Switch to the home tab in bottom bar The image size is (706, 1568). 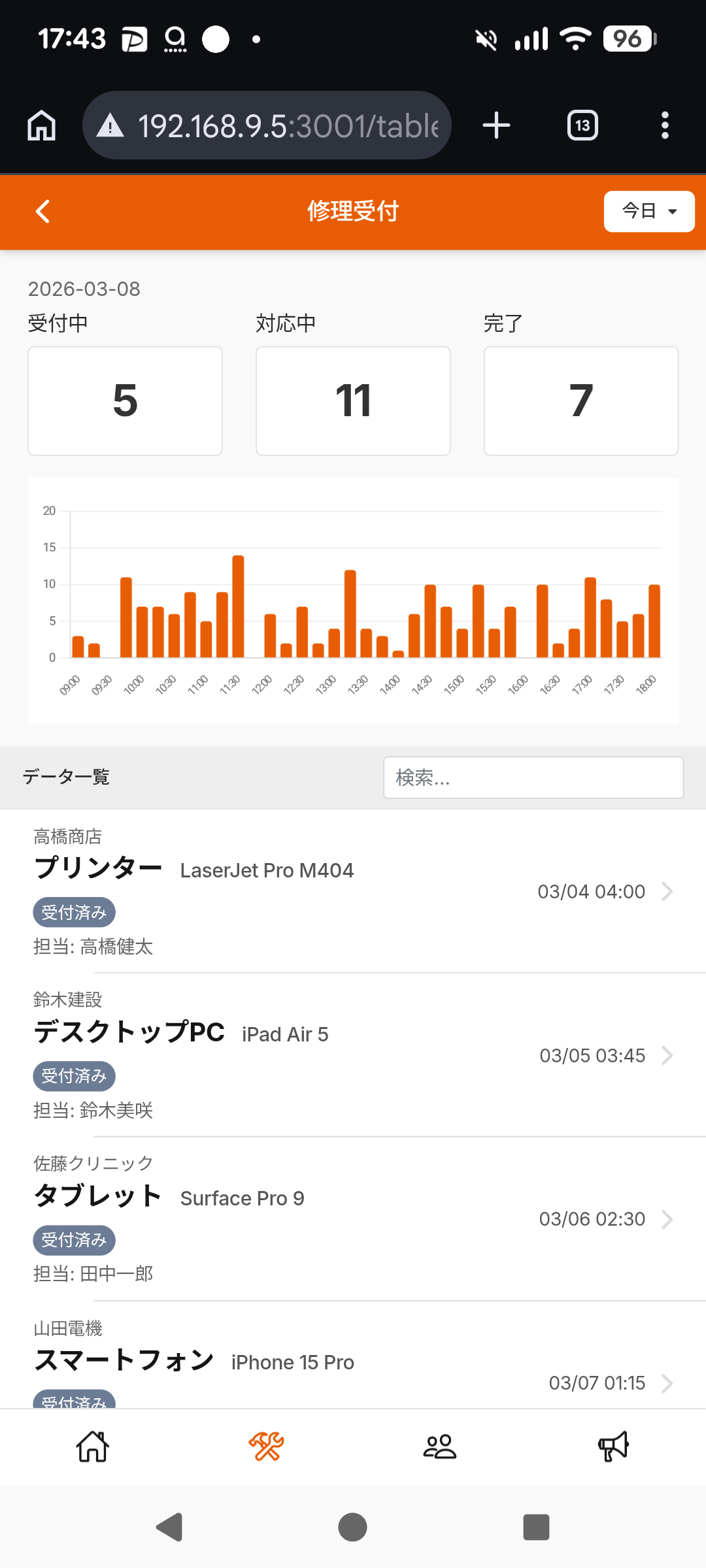click(92, 1446)
